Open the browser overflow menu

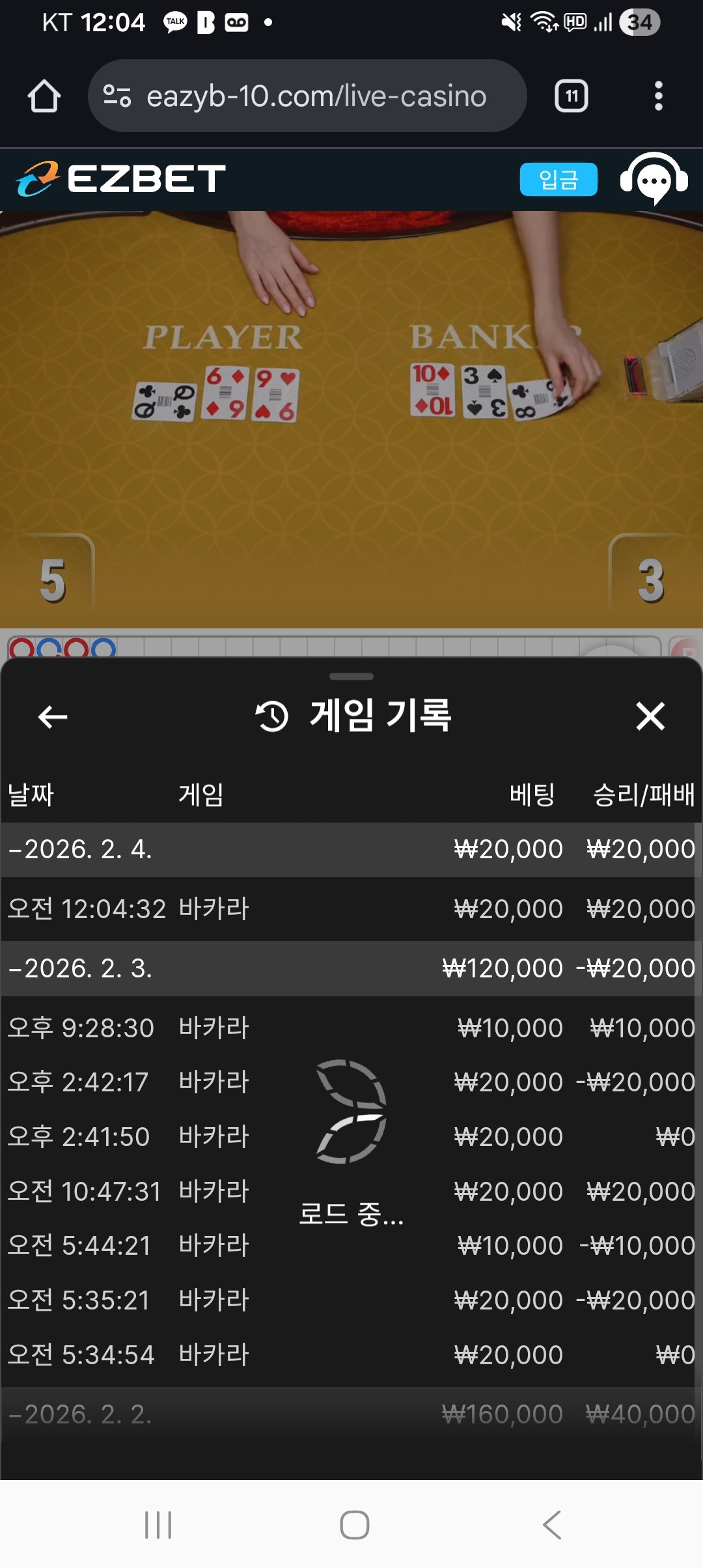pos(658,96)
